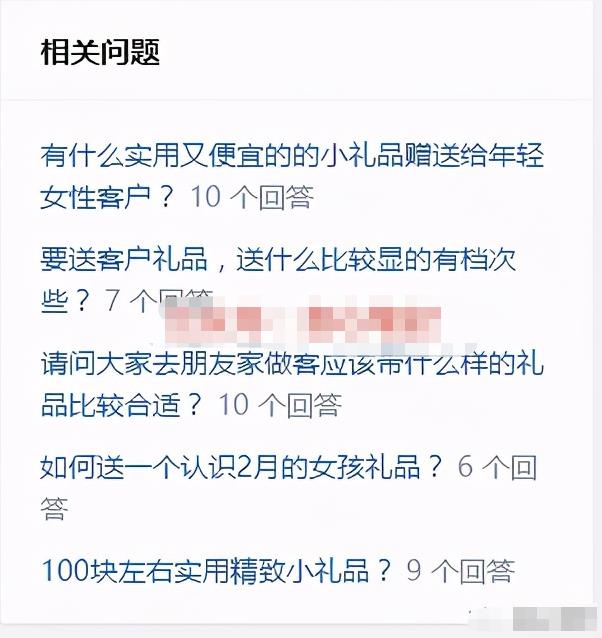Screen dimensions: 602x638
Task: Open question on gifting girl known 2 months
Action: pyautogui.click(x=241, y=467)
